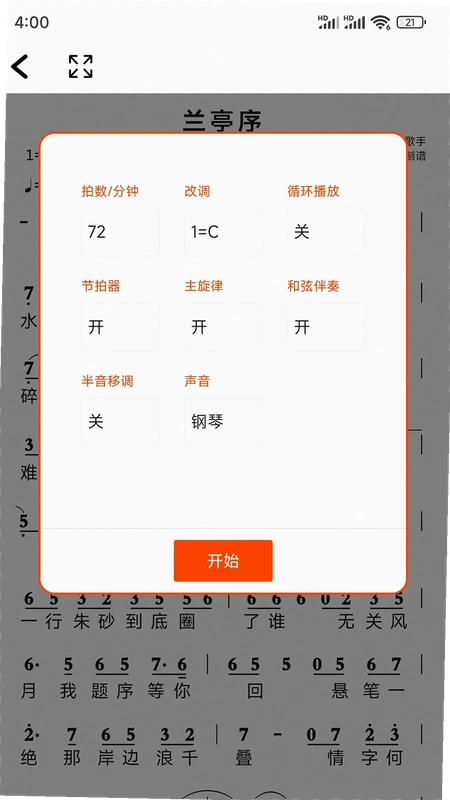The width and height of the screenshot is (450, 800).
Task: Change the 循环播放 loop setting
Action: (x=326, y=232)
